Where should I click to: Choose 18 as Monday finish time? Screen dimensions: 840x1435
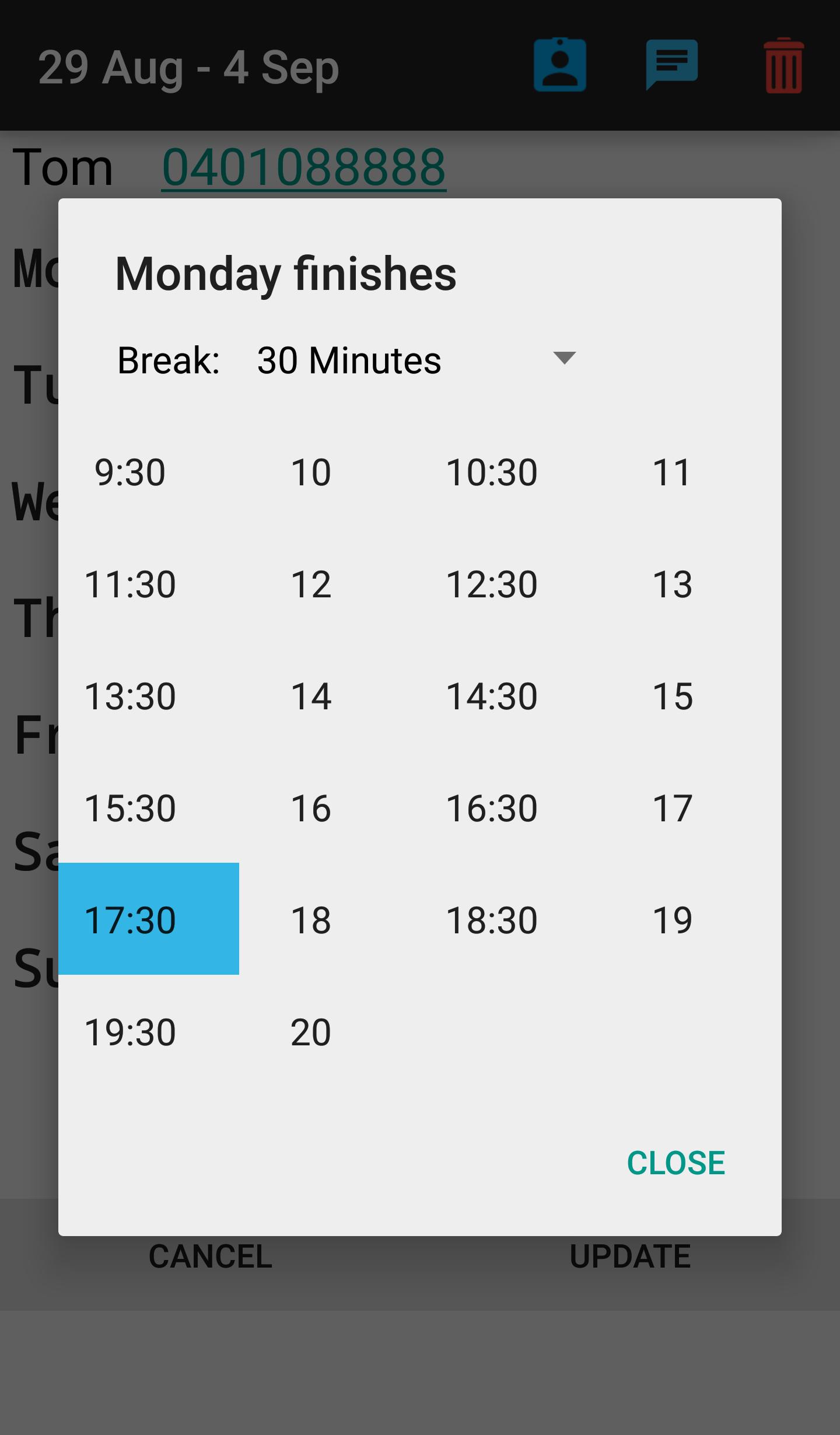click(311, 920)
